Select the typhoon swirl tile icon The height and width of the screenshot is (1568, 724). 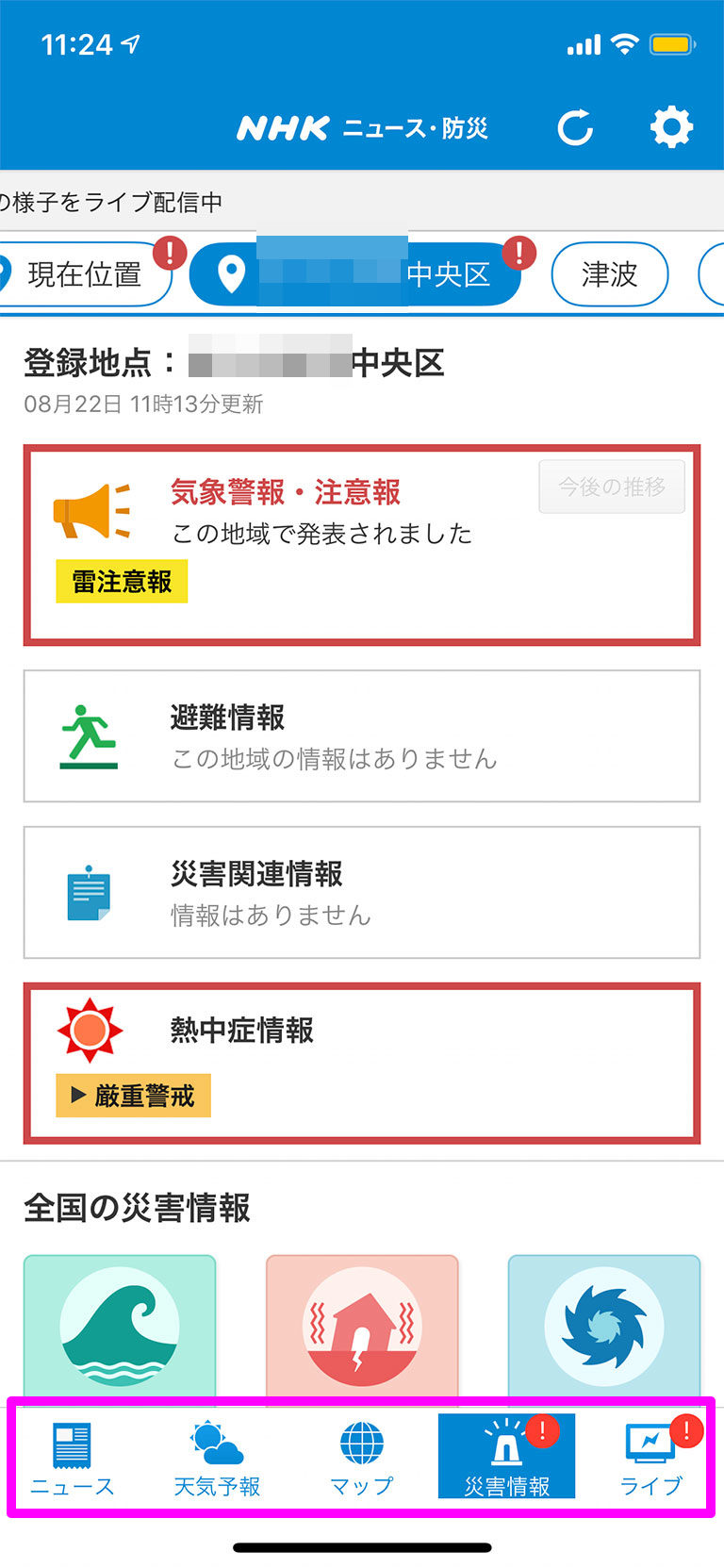click(x=603, y=1328)
